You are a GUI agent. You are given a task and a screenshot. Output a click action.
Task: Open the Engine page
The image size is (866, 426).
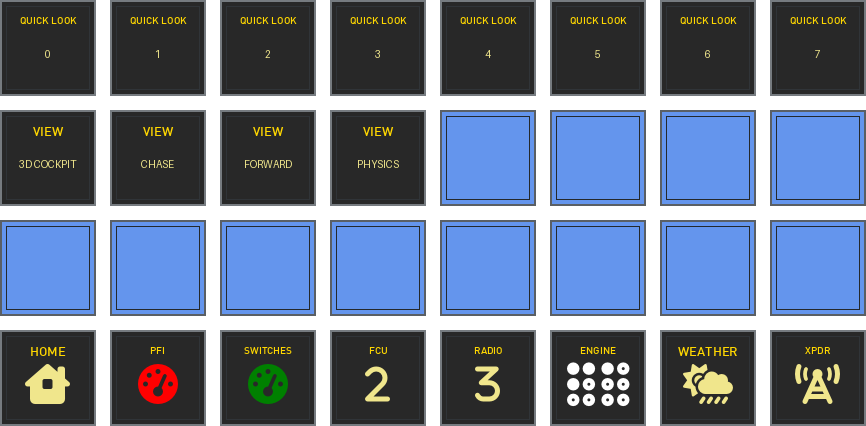[x=598, y=378]
